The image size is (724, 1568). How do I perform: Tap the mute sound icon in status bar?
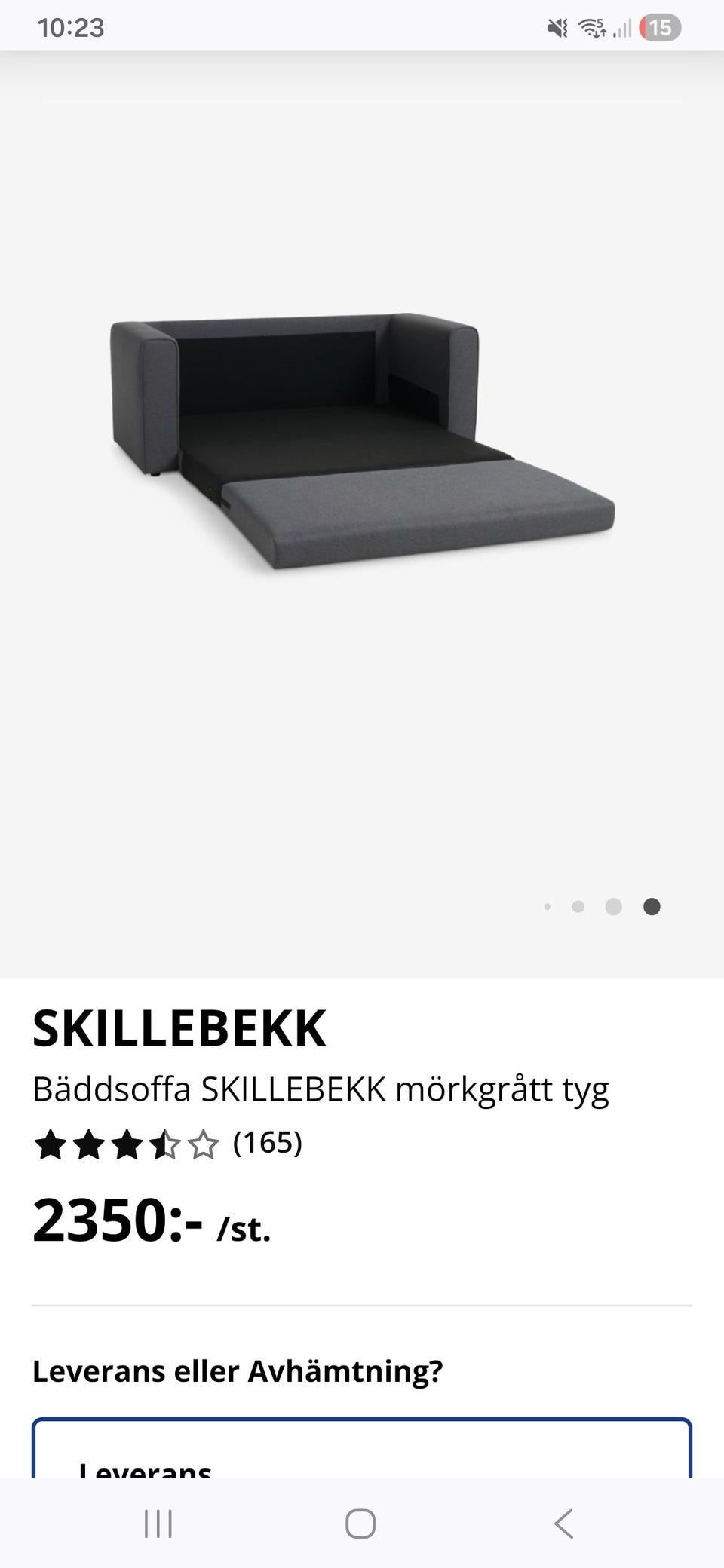(x=557, y=29)
